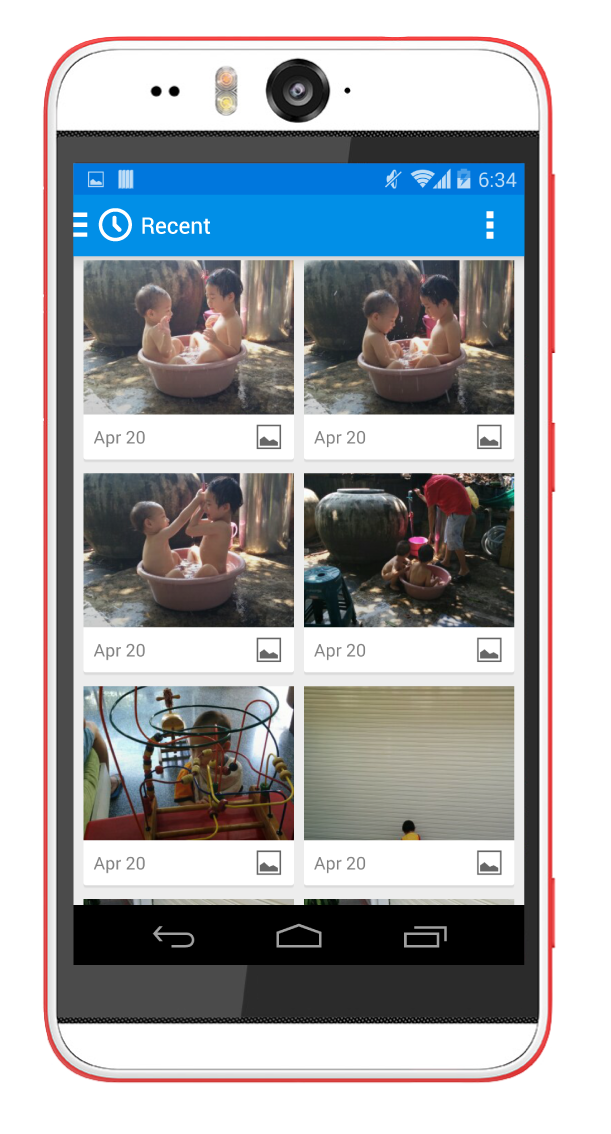The height and width of the screenshot is (1134, 611).
Task: Open the navigation drawer menu
Action: [x=81, y=225]
